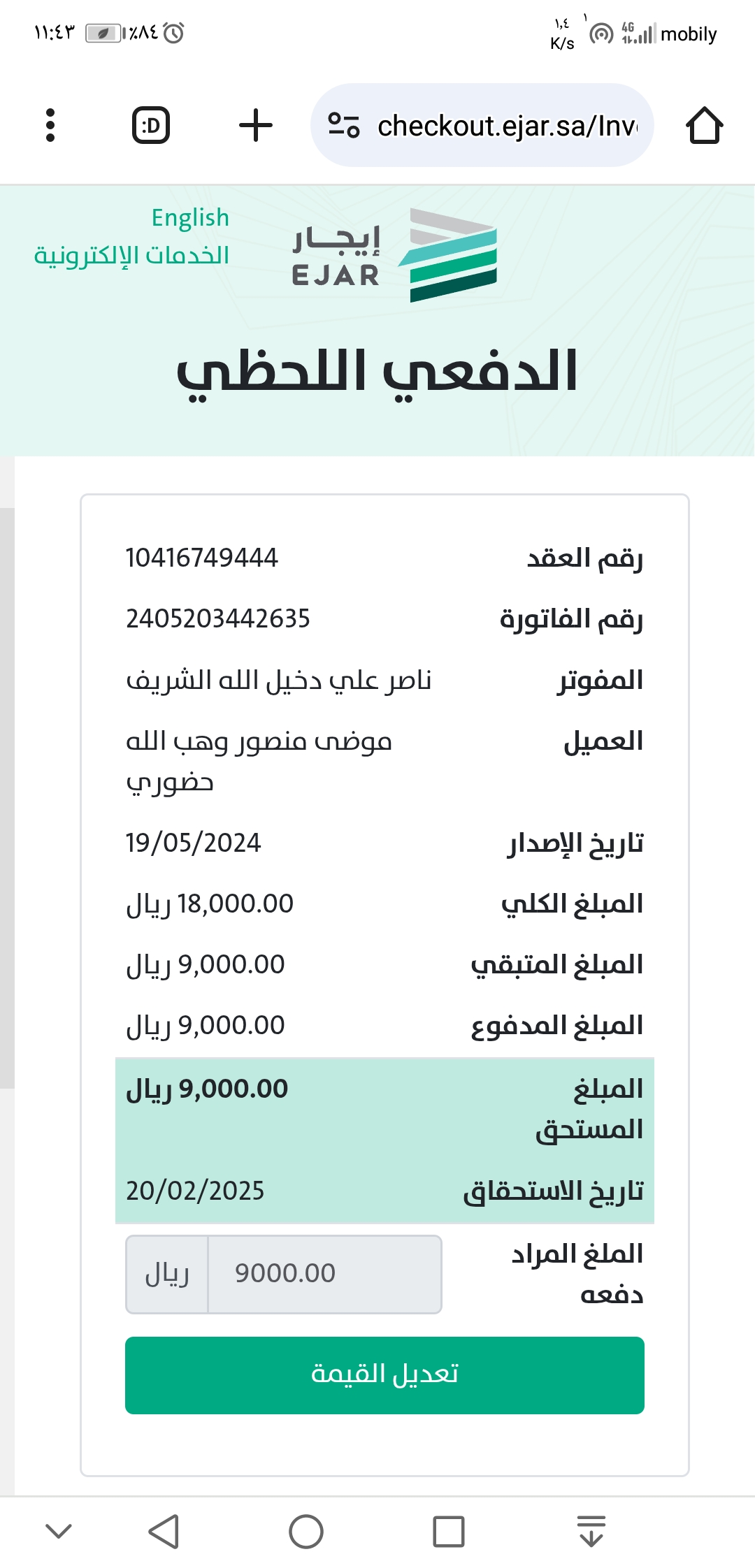
Task: Open the browser overflow menu
Action: click(x=50, y=125)
